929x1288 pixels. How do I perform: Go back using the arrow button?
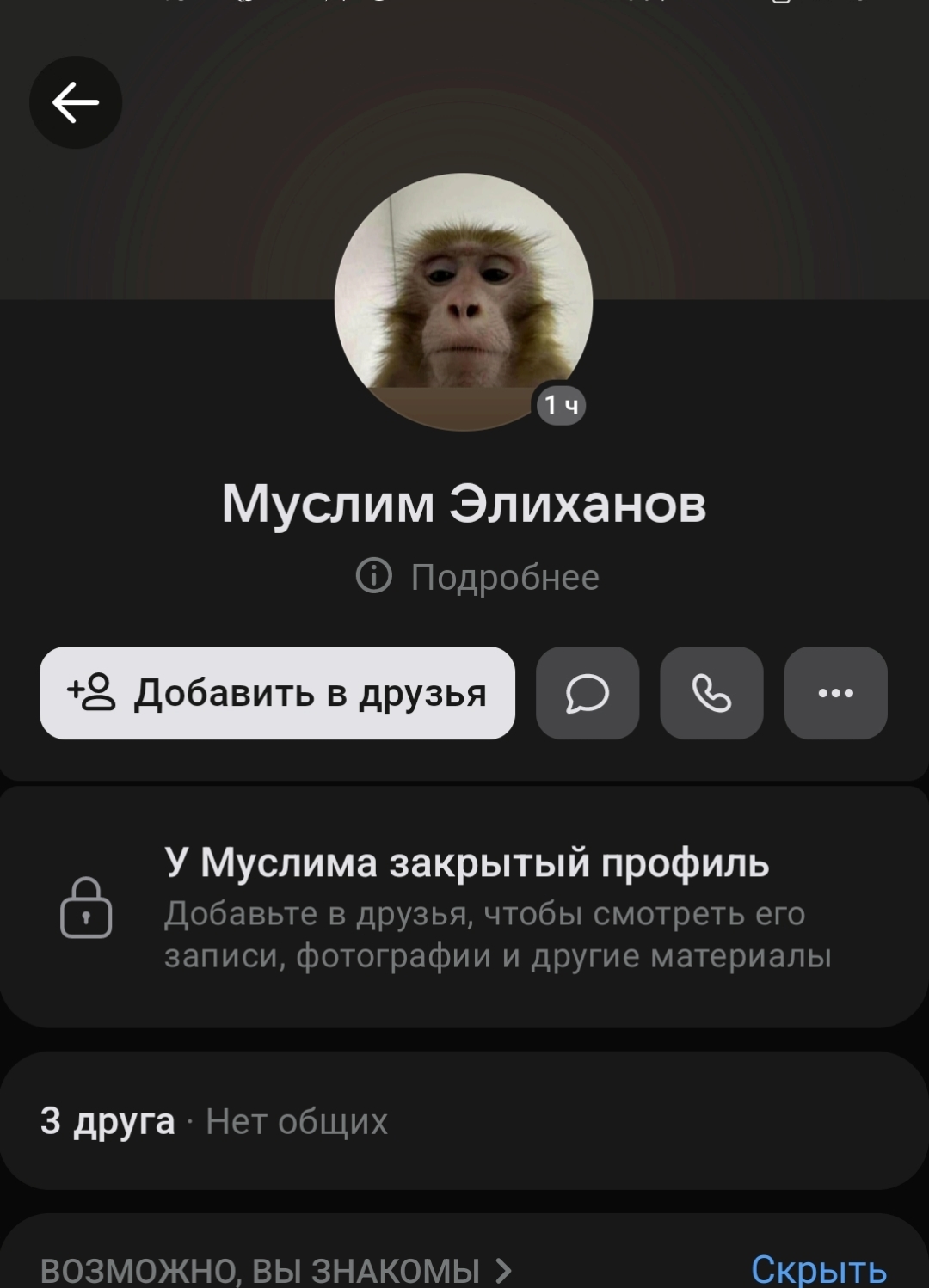76,102
